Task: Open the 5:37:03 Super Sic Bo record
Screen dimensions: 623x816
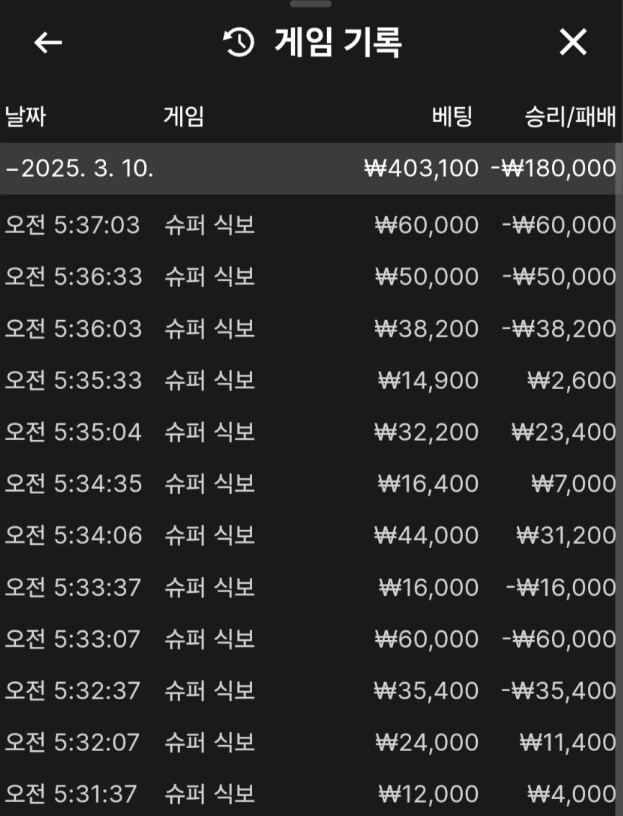Action: (310, 224)
